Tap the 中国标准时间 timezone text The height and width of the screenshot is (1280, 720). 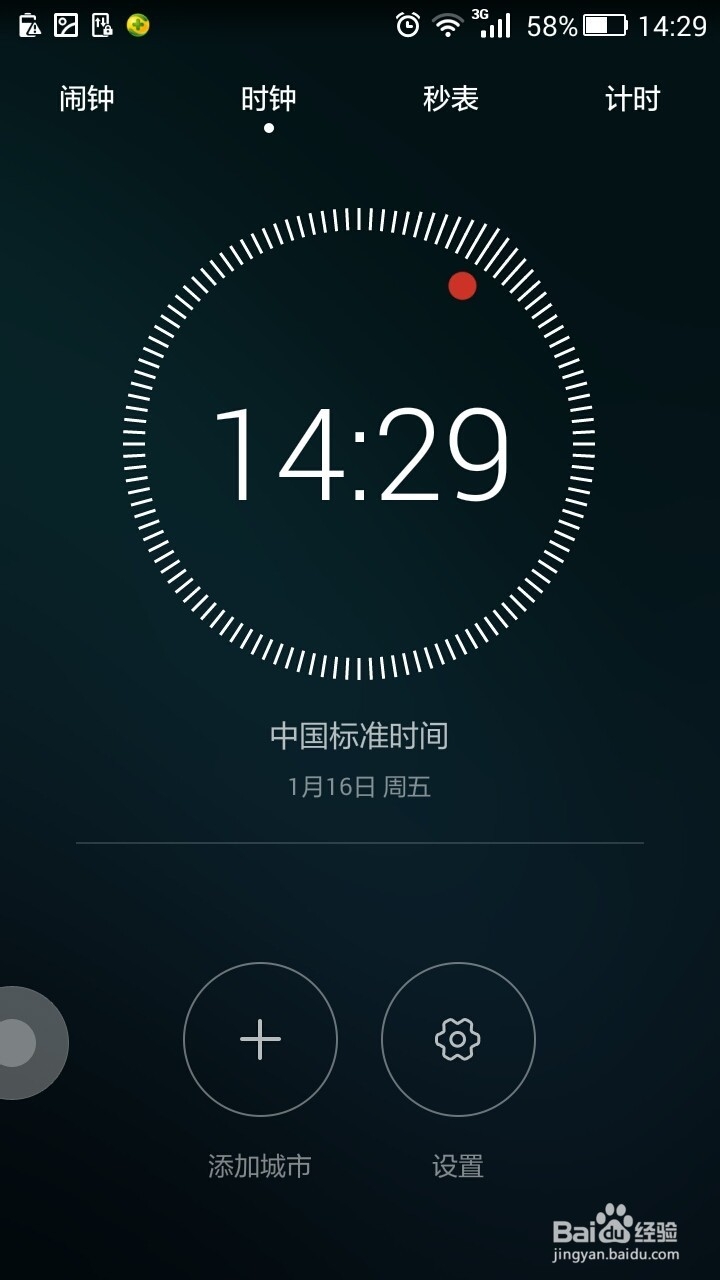tap(360, 734)
